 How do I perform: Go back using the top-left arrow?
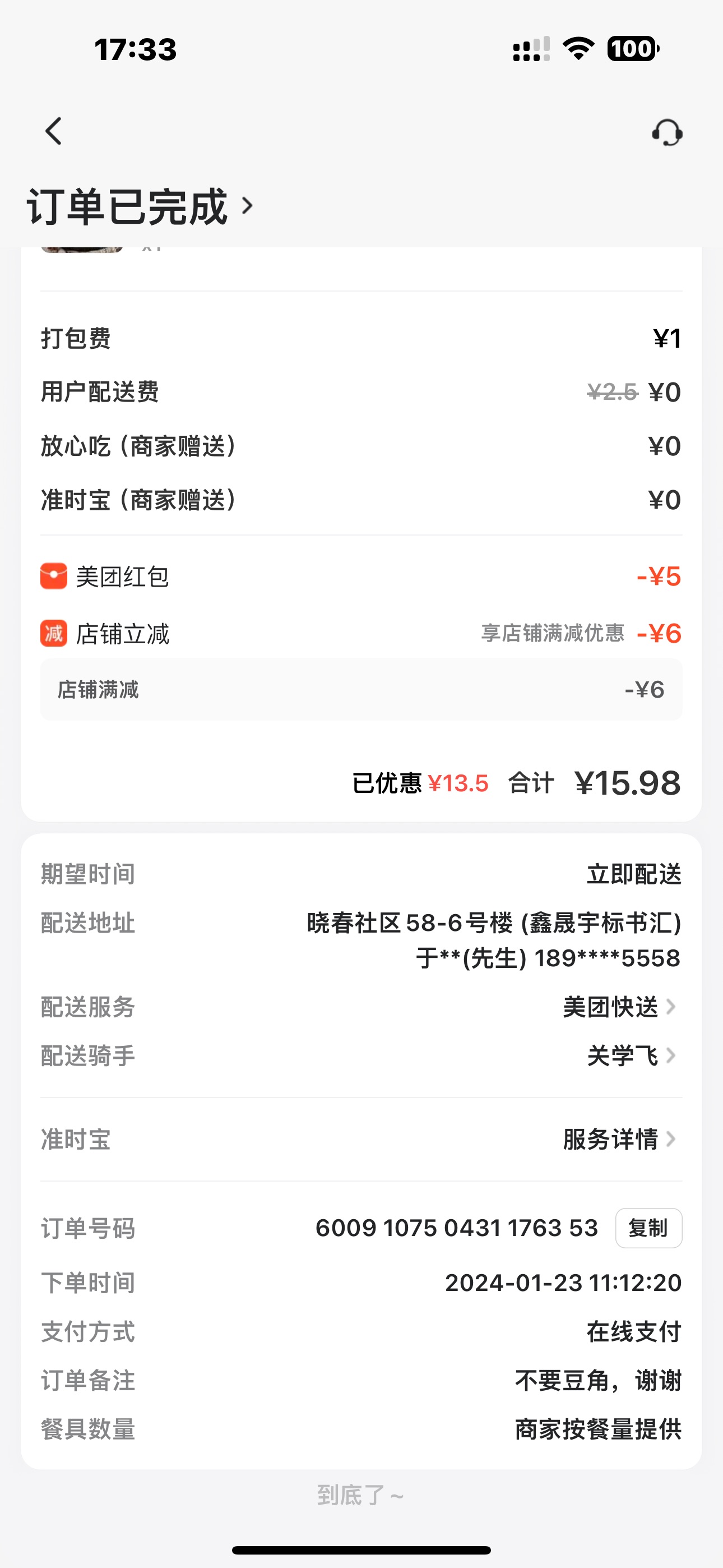coord(54,131)
